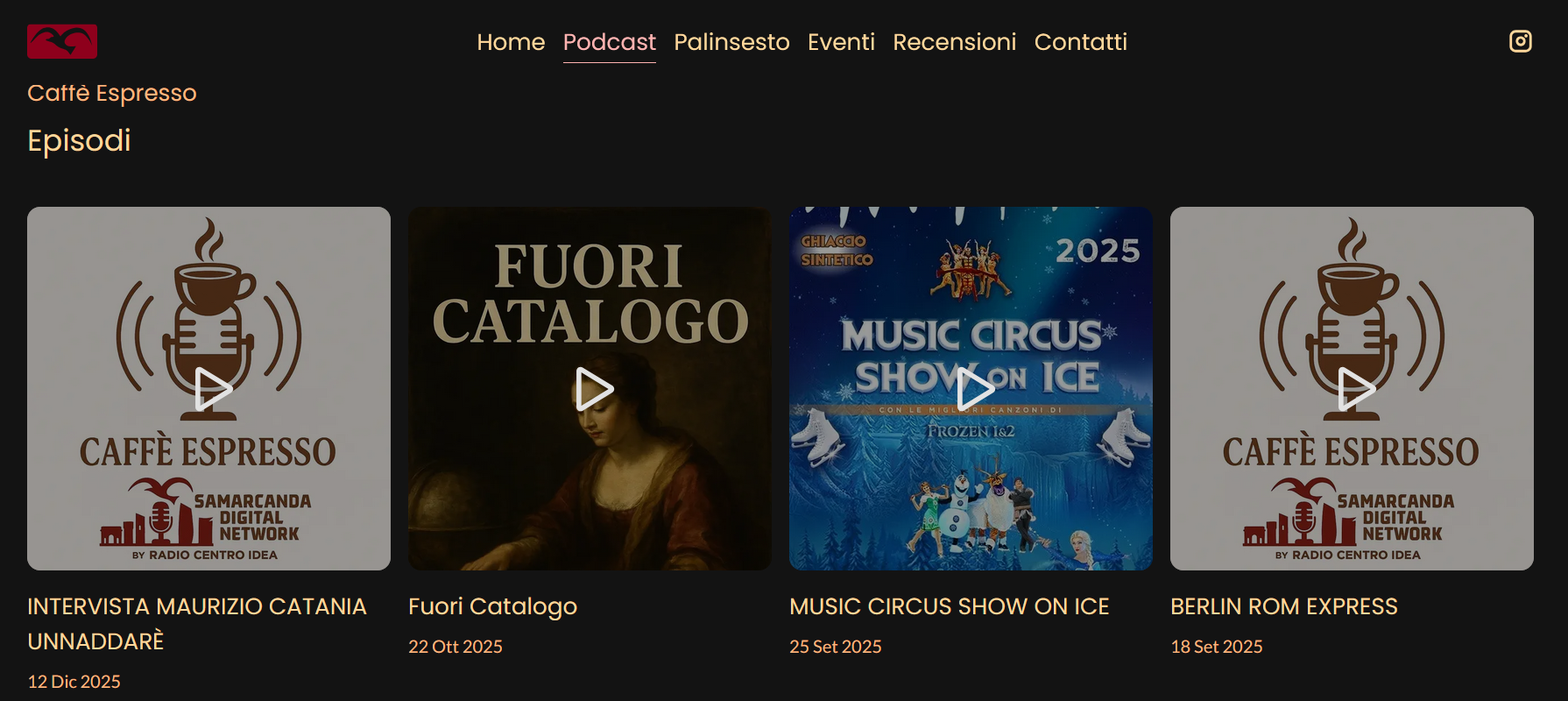
Task: Open the Palinsesto schedule page
Action: point(731,42)
